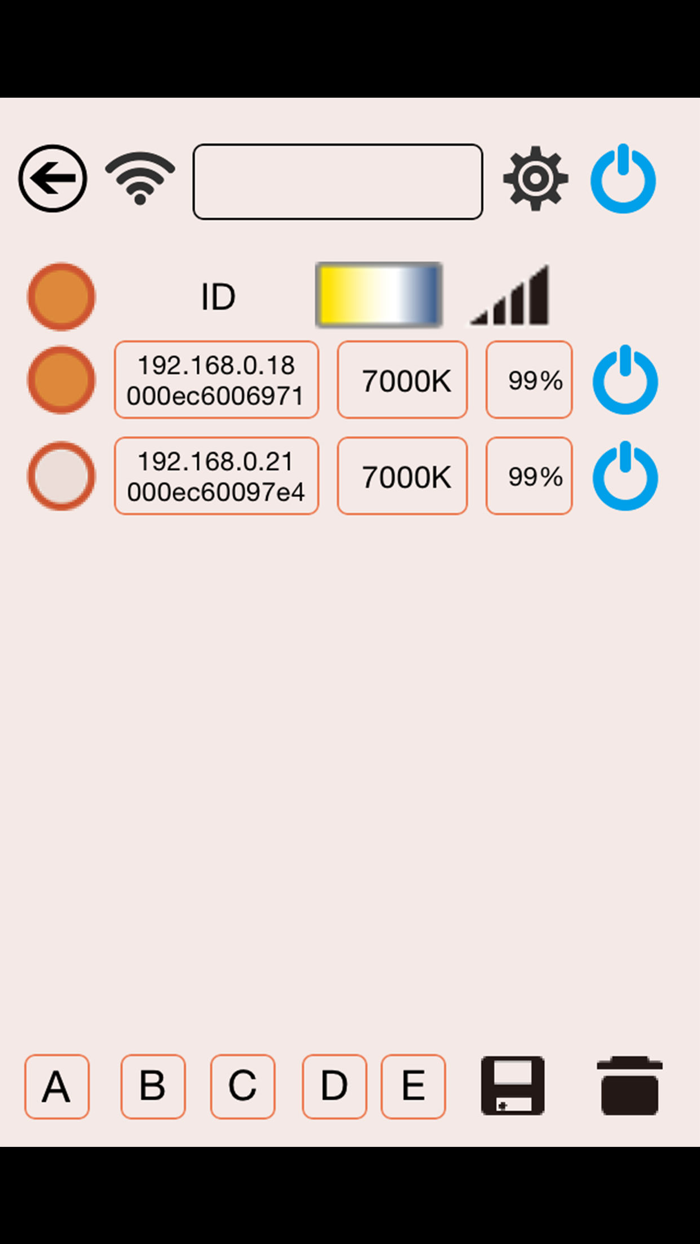Open the settings gear
Image resolution: width=700 pixels, height=1244 pixels.
[x=536, y=179]
